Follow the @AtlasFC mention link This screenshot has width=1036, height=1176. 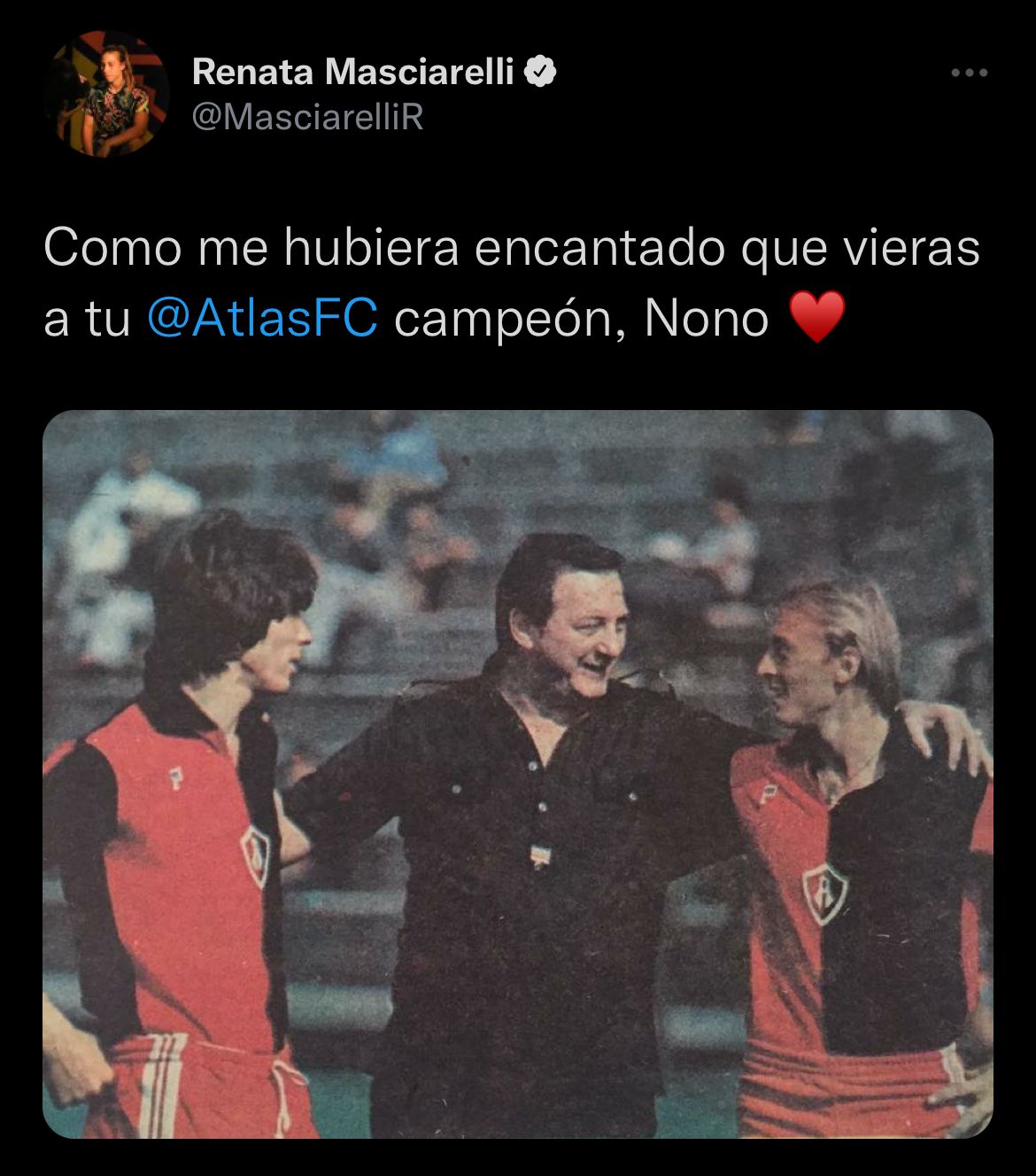point(262,319)
